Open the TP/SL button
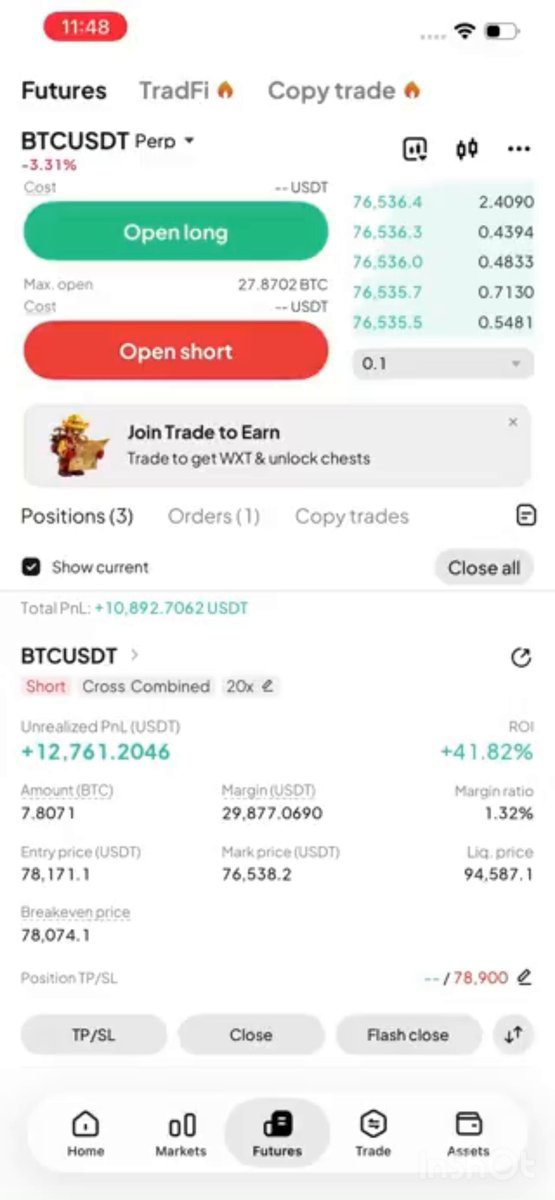This screenshot has width=555, height=1200. tap(94, 1035)
